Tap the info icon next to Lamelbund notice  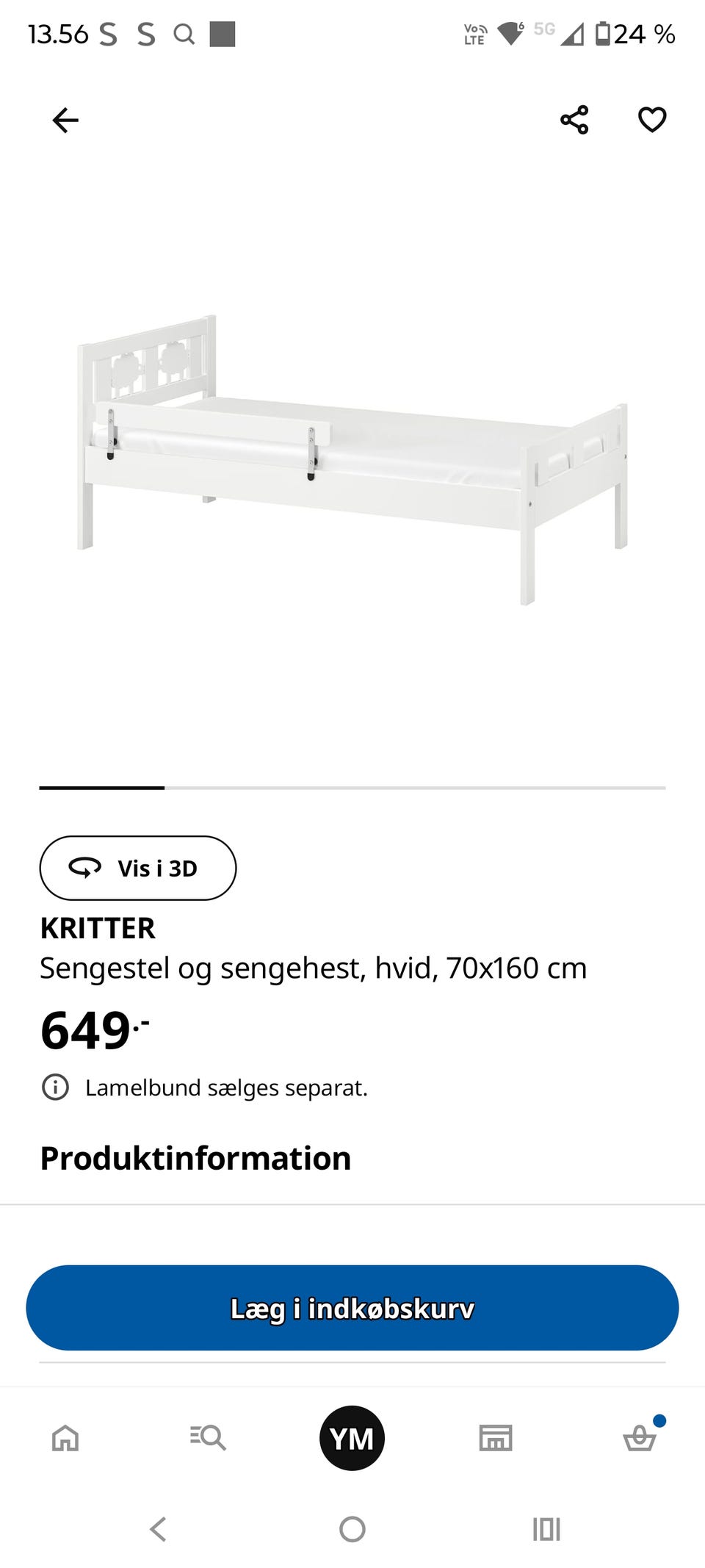pyautogui.click(x=55, y=1089)
